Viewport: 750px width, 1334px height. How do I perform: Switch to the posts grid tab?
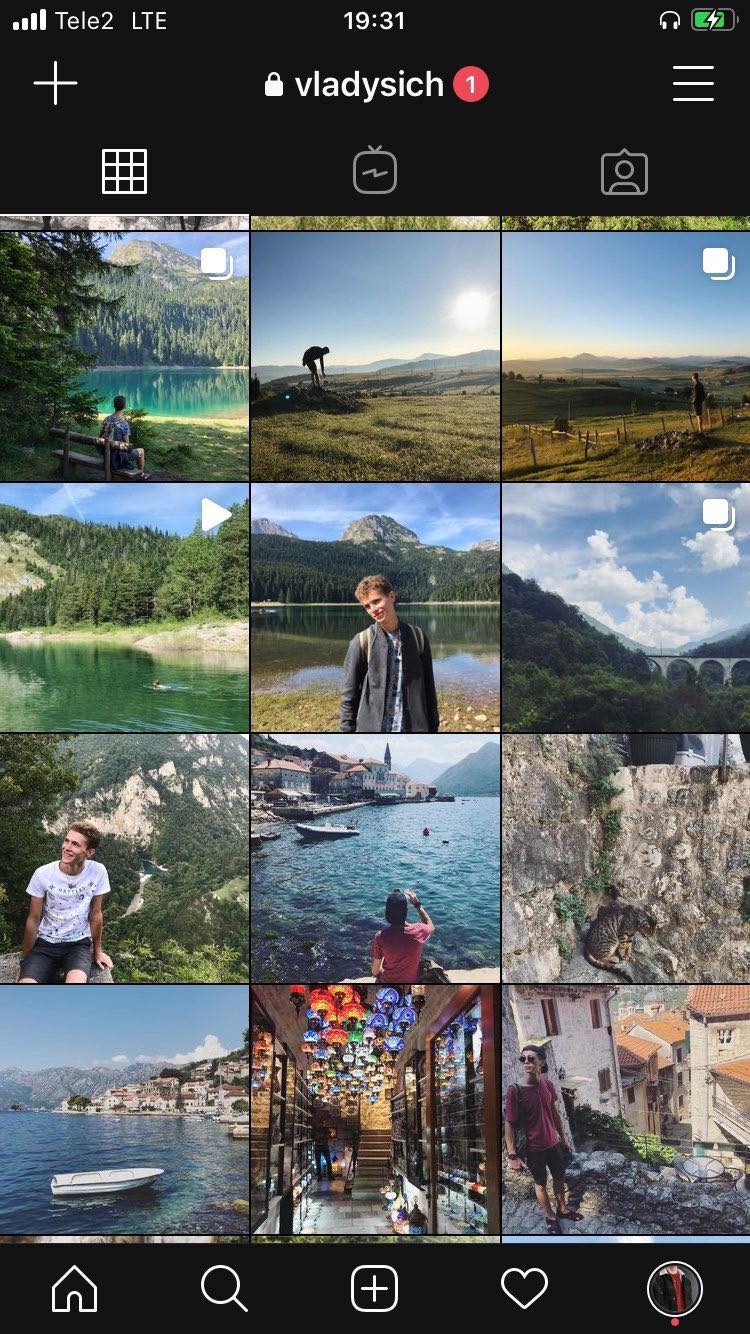125,172
